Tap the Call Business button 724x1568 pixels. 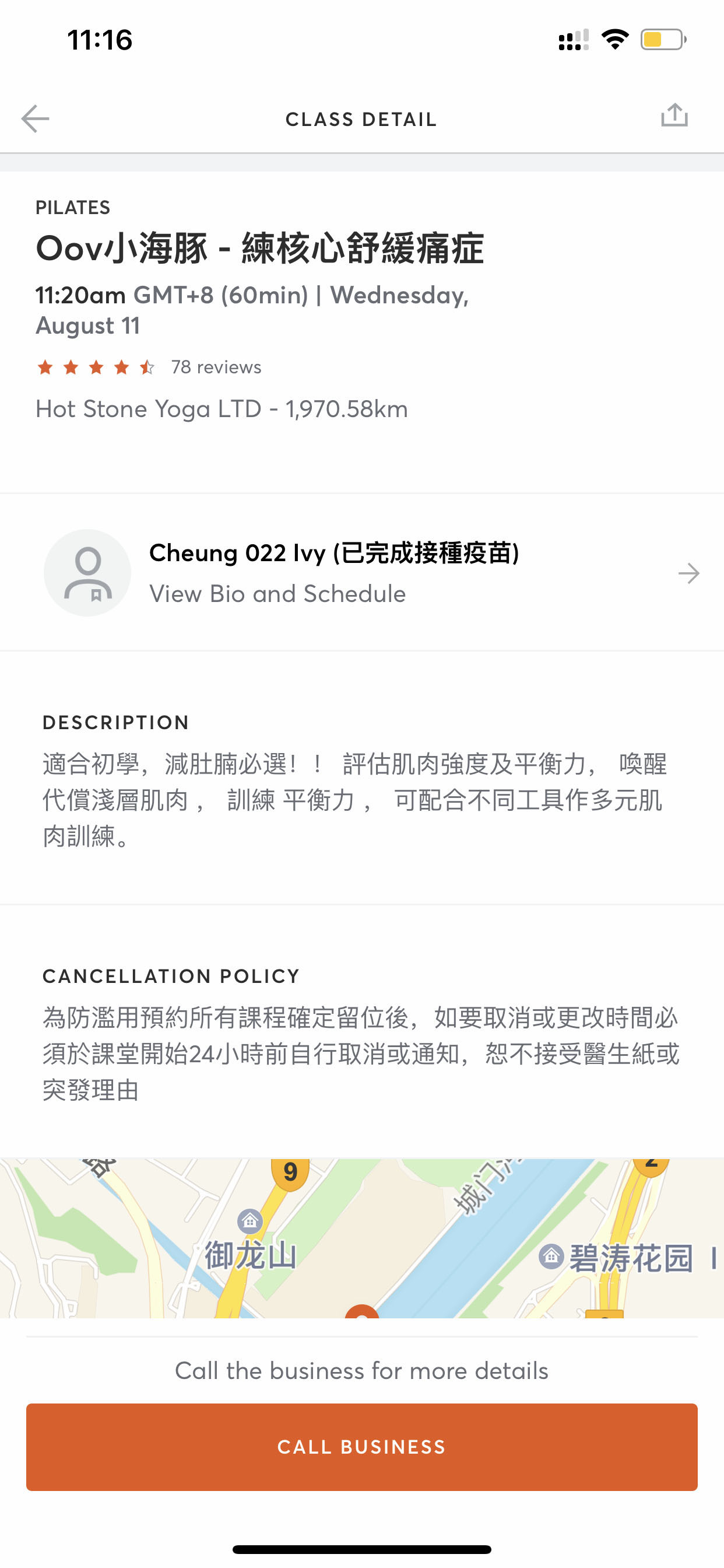click(x=361, y=1446)
